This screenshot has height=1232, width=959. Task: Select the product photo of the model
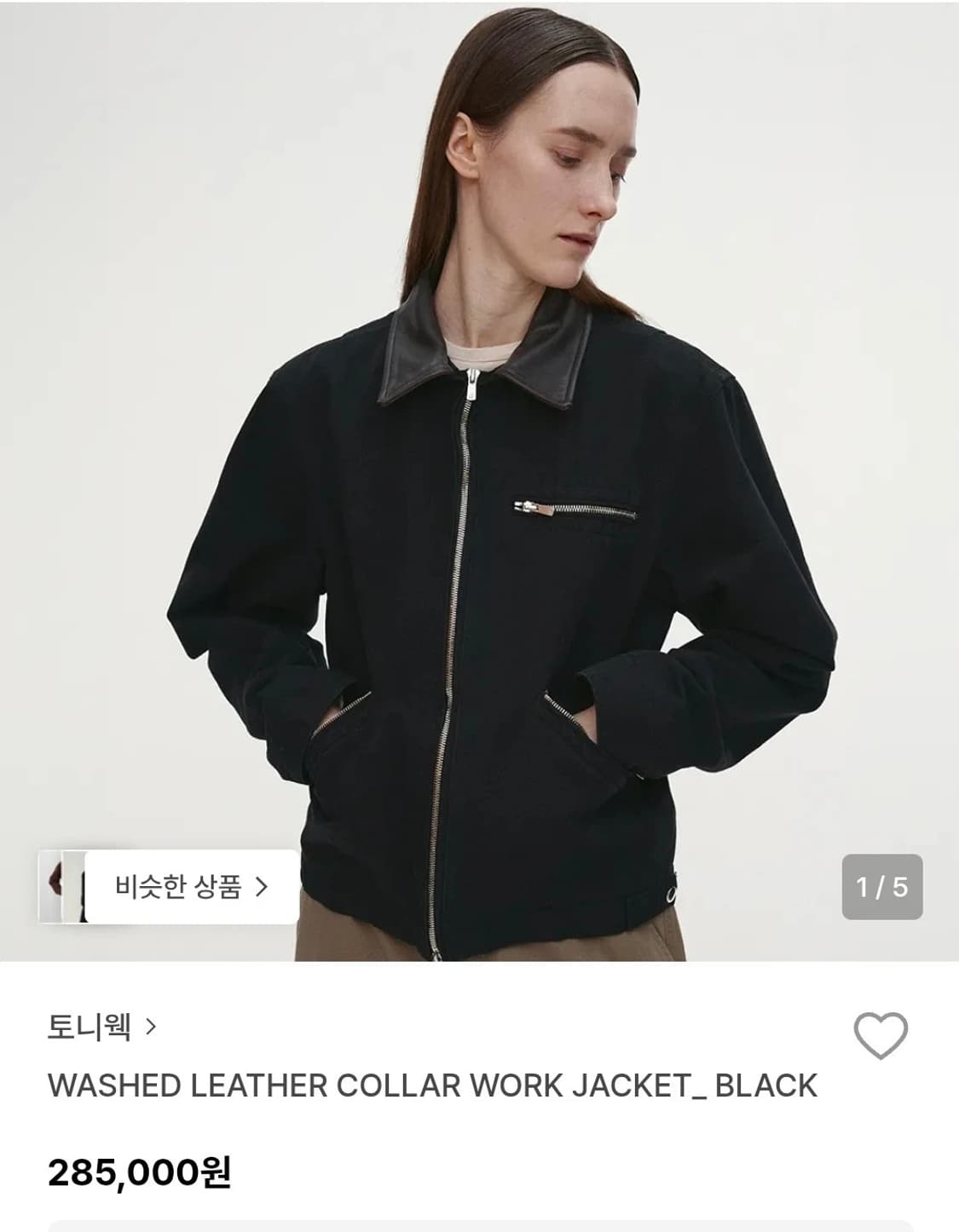(x=477, y=469)
